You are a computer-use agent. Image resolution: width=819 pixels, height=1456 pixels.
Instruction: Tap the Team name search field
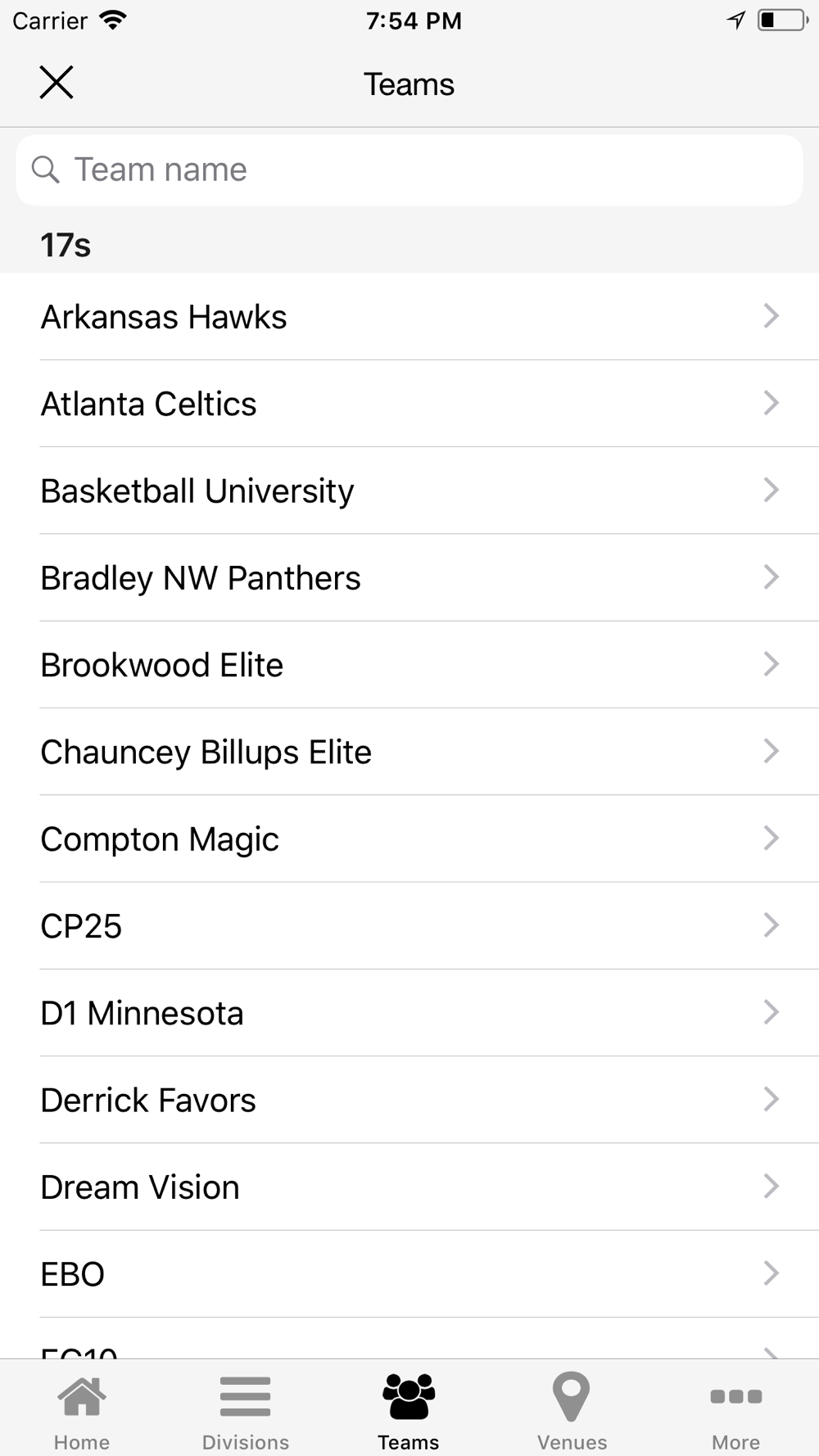click(409, 170)
